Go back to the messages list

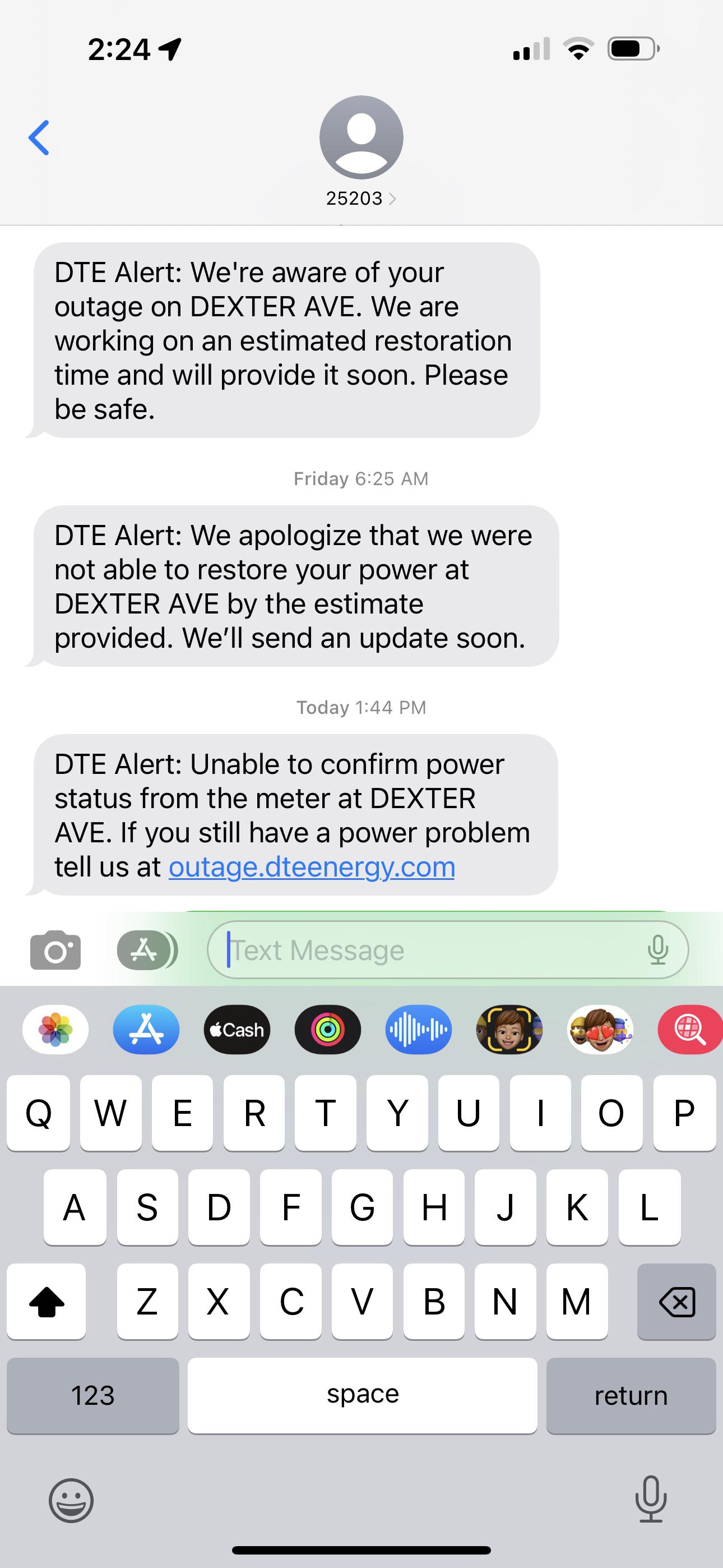[x=39, y=137]
